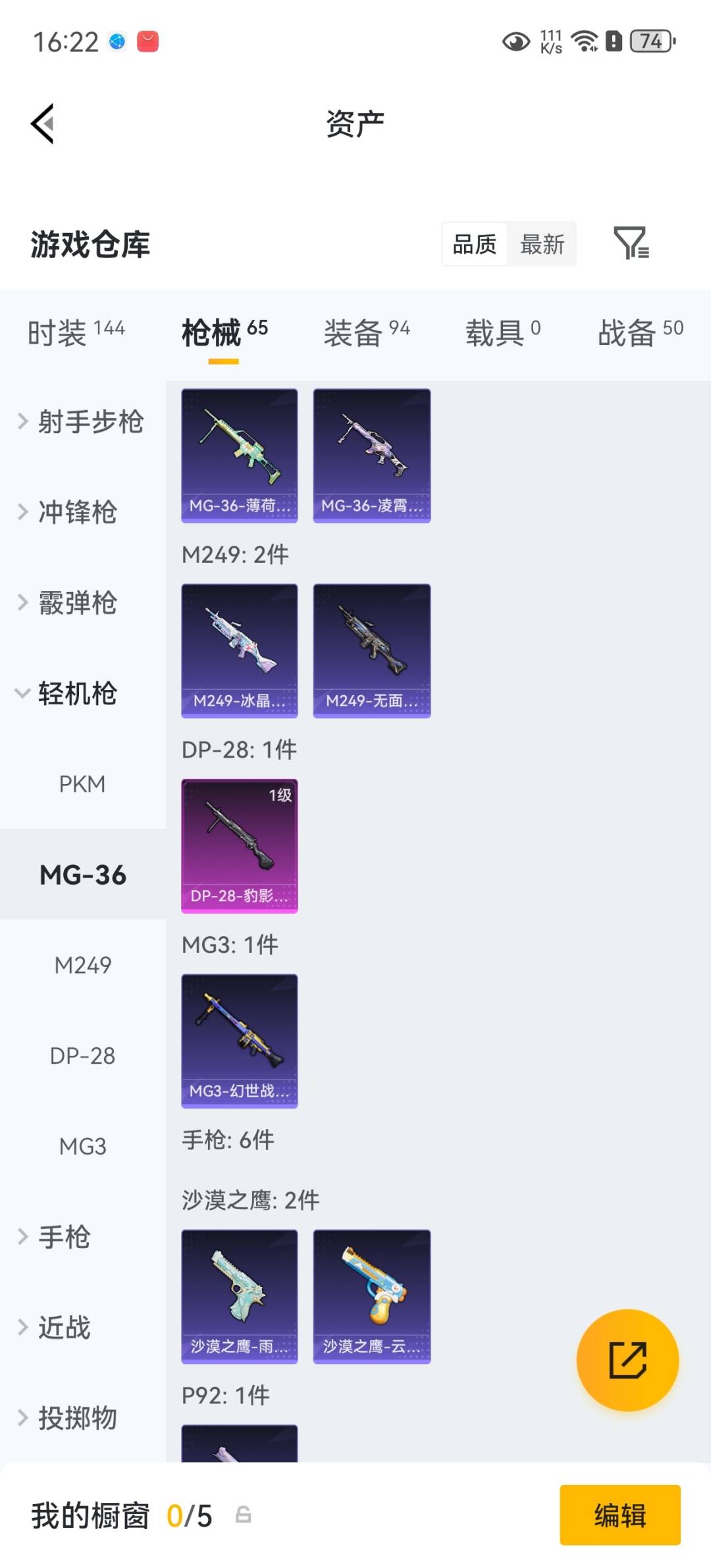
Task: Tap the share/export floating orange button
Action: coord(629,1360)
